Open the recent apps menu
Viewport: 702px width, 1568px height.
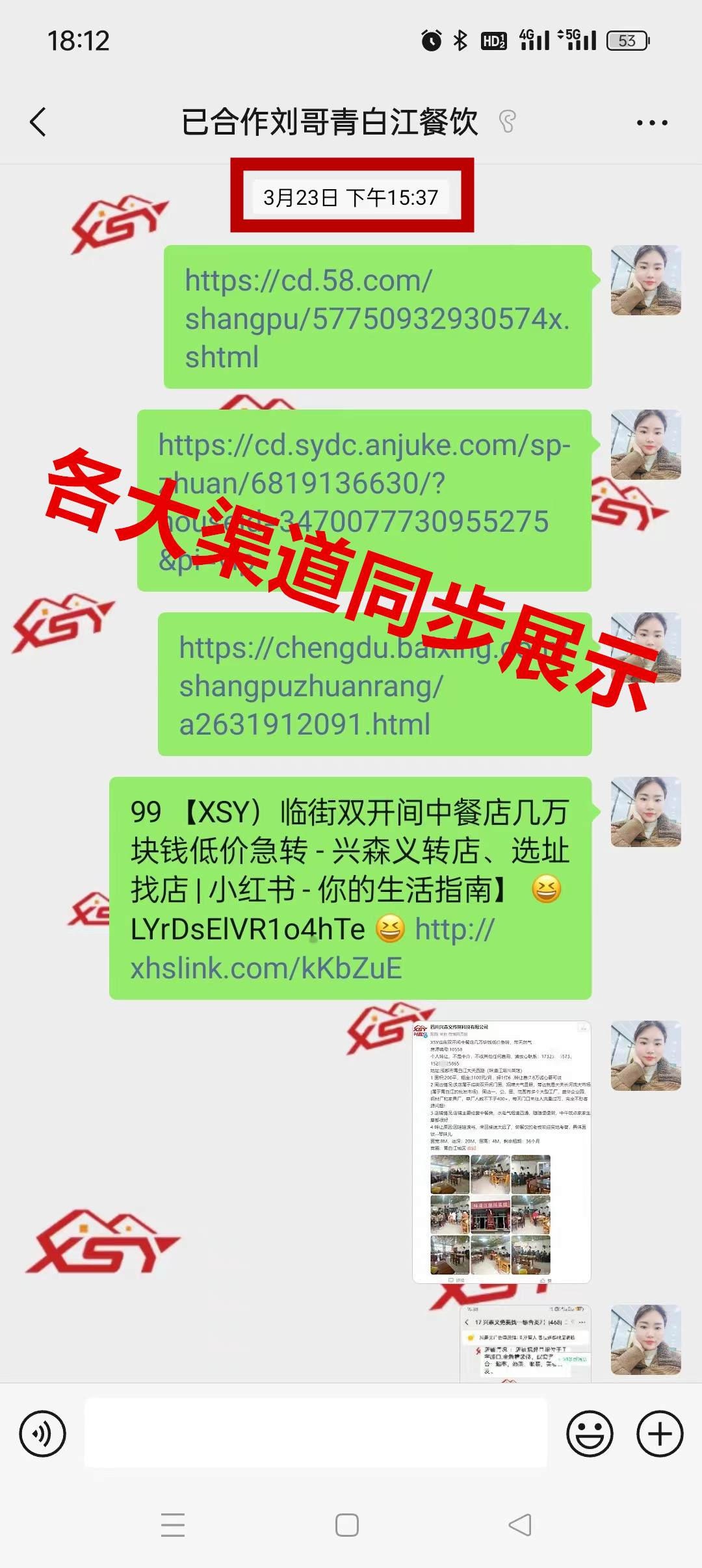coord(173,1524)
